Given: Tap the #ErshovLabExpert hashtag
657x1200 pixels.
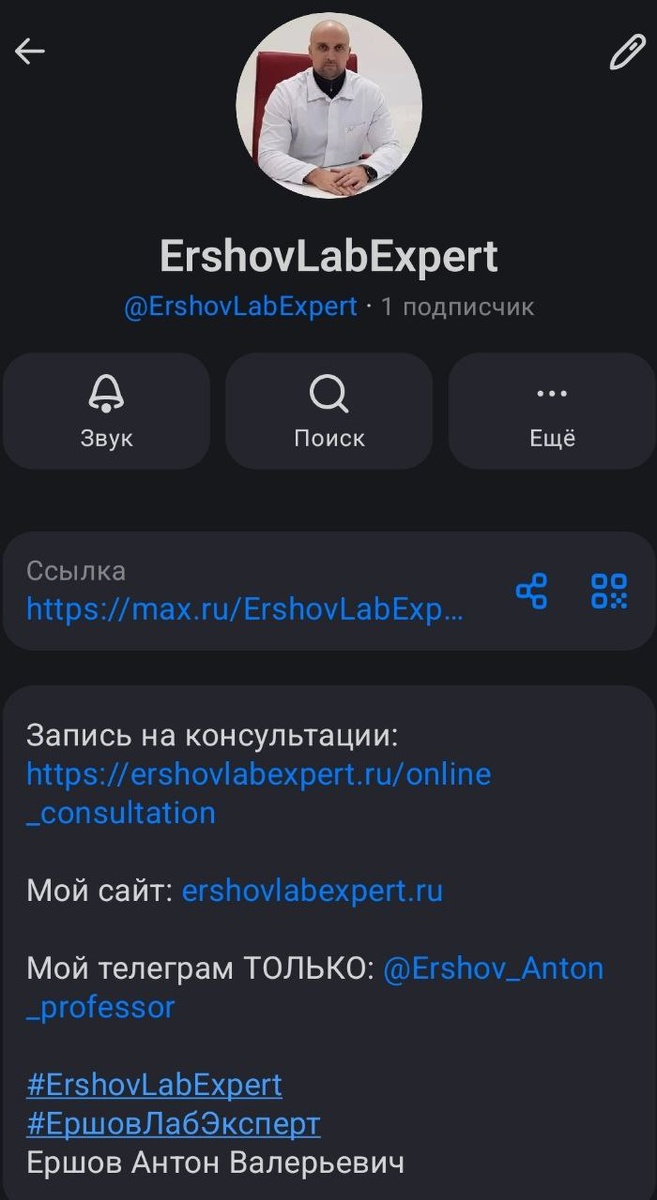Looking at the screenshot, I should (x=154, y=1085).
